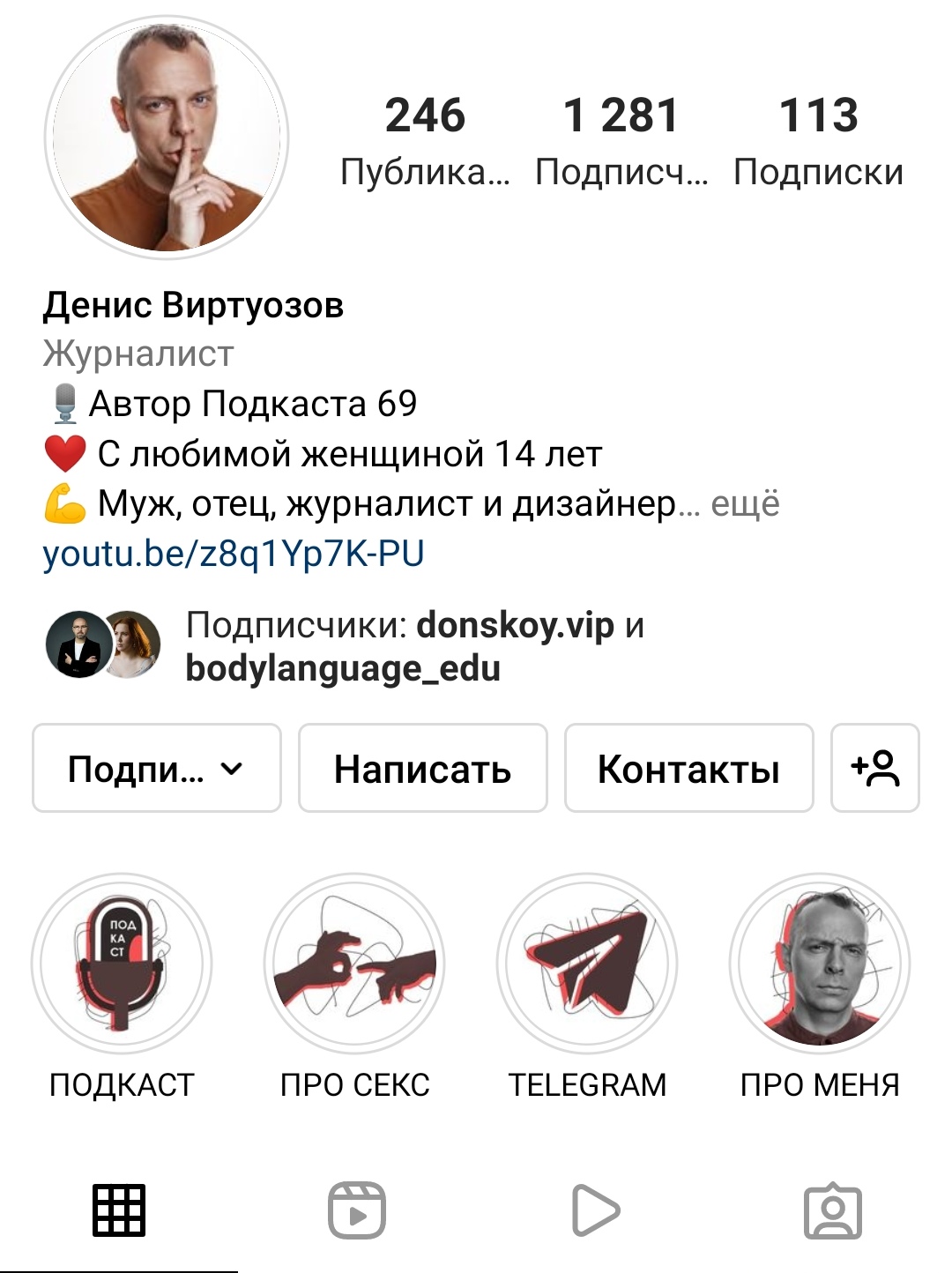Open the TELEGRAM story highlight
The height and width of the screenshot is (1273, 952).
coord(587,964)
